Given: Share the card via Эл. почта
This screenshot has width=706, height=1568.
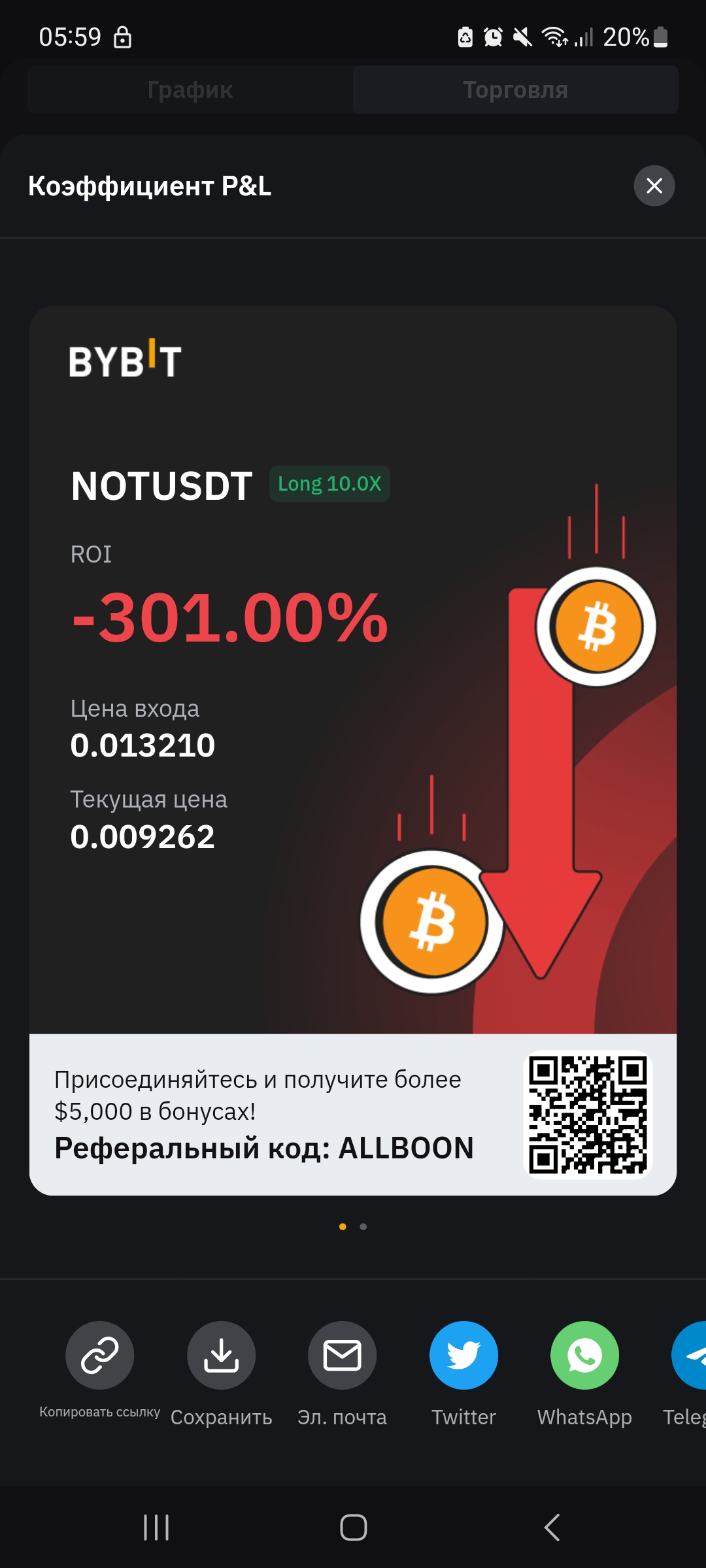Looking at the screenshot, I should (342, 1355).
